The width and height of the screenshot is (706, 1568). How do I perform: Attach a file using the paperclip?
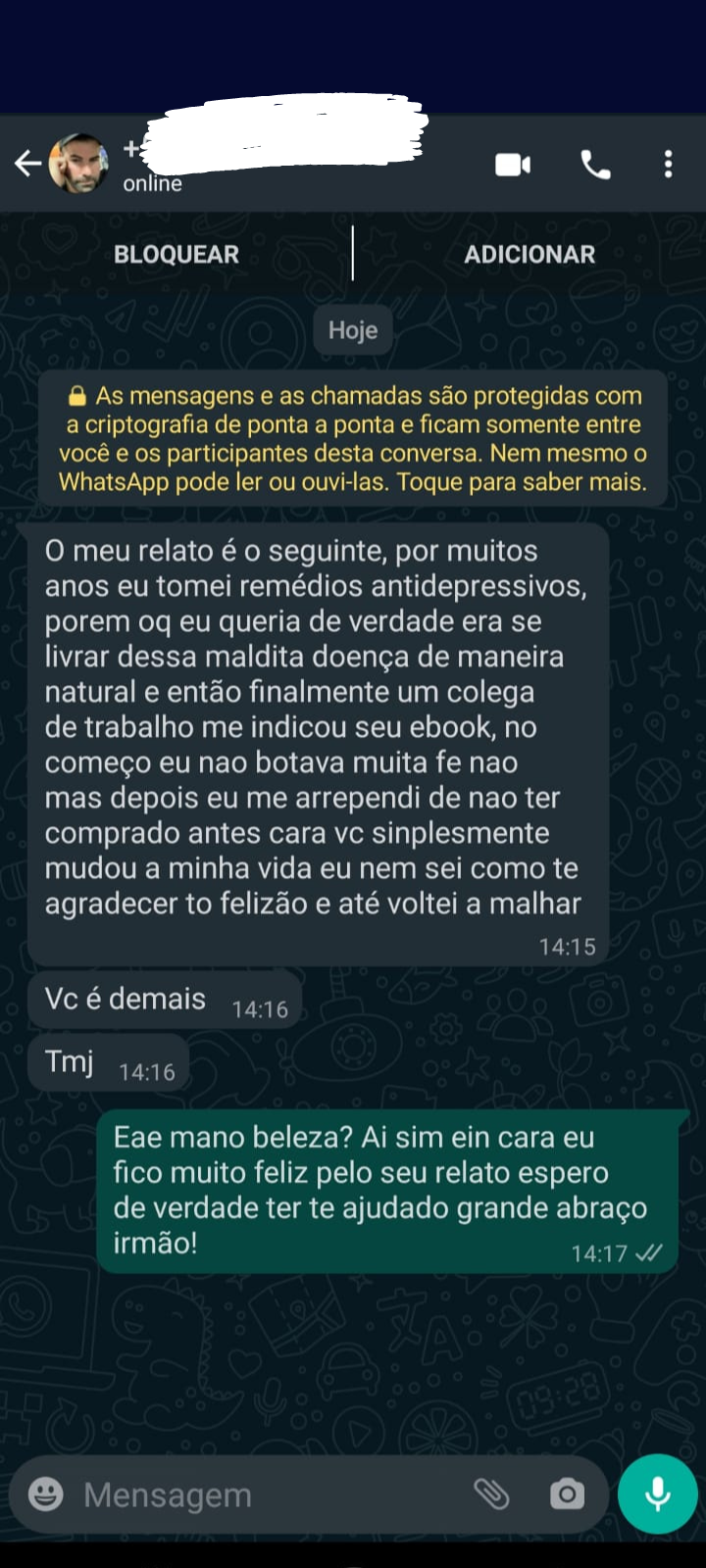click(494, 1494)
